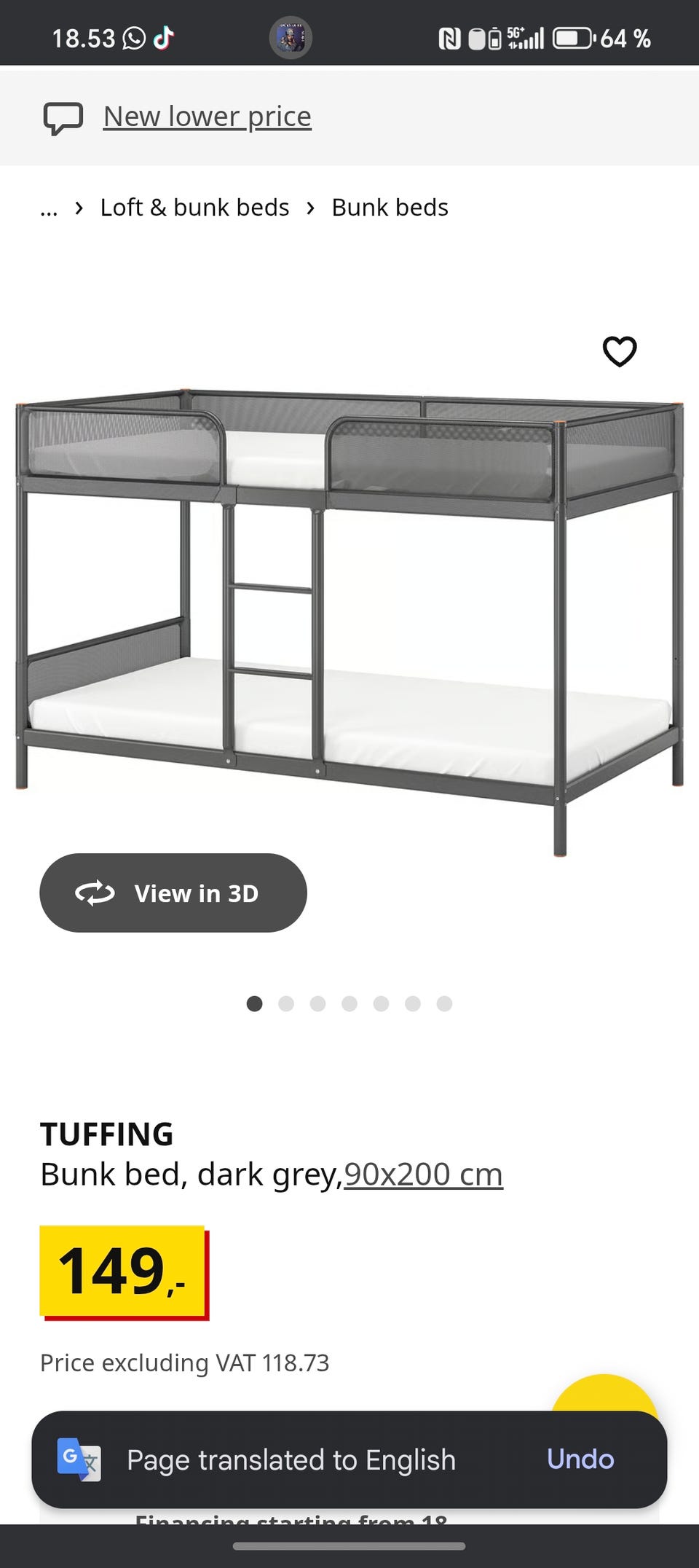699x1568 pixels.
Task: Open the bunk bed product image
Action: [x=349, y=619]
